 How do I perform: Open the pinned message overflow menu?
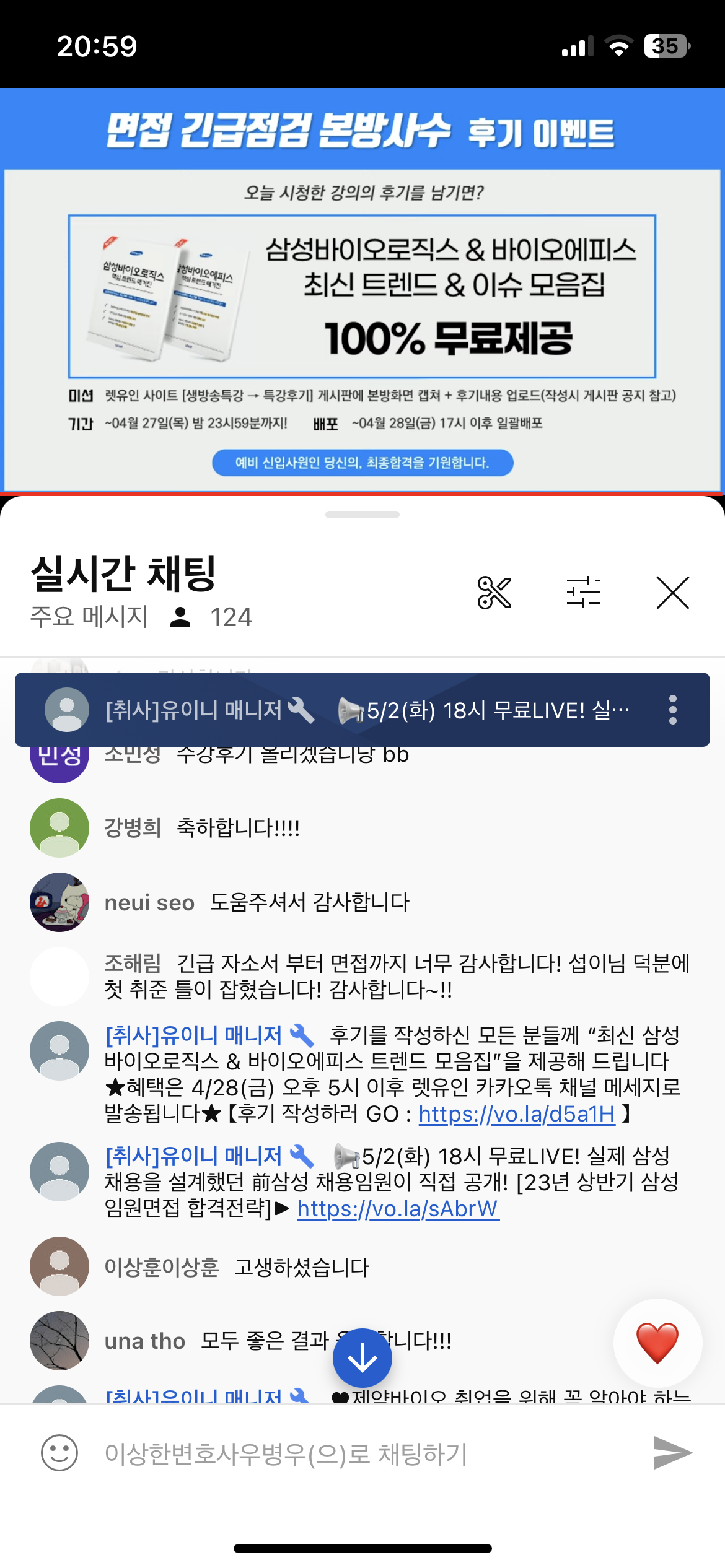(x=672, y=710)
